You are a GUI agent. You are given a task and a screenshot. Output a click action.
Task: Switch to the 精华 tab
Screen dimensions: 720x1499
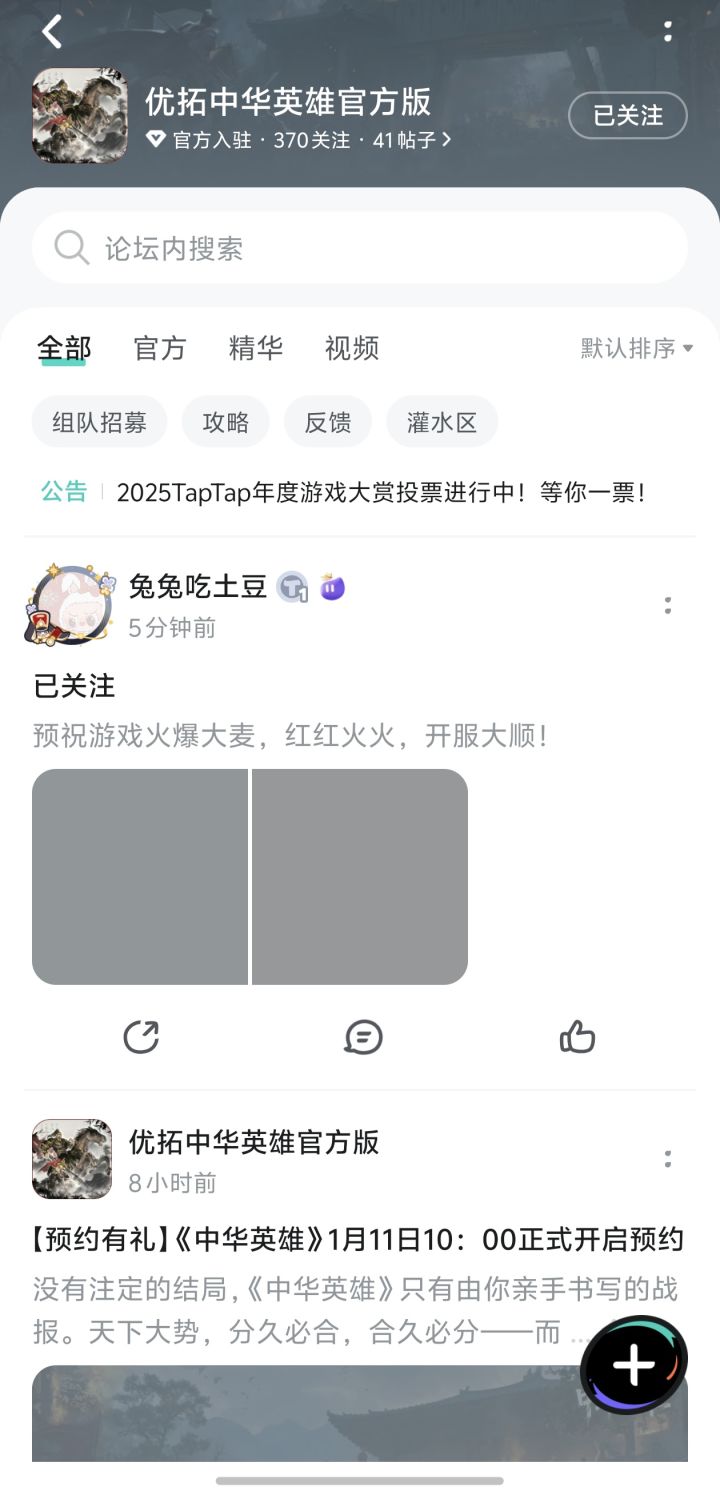click(255, 348)
